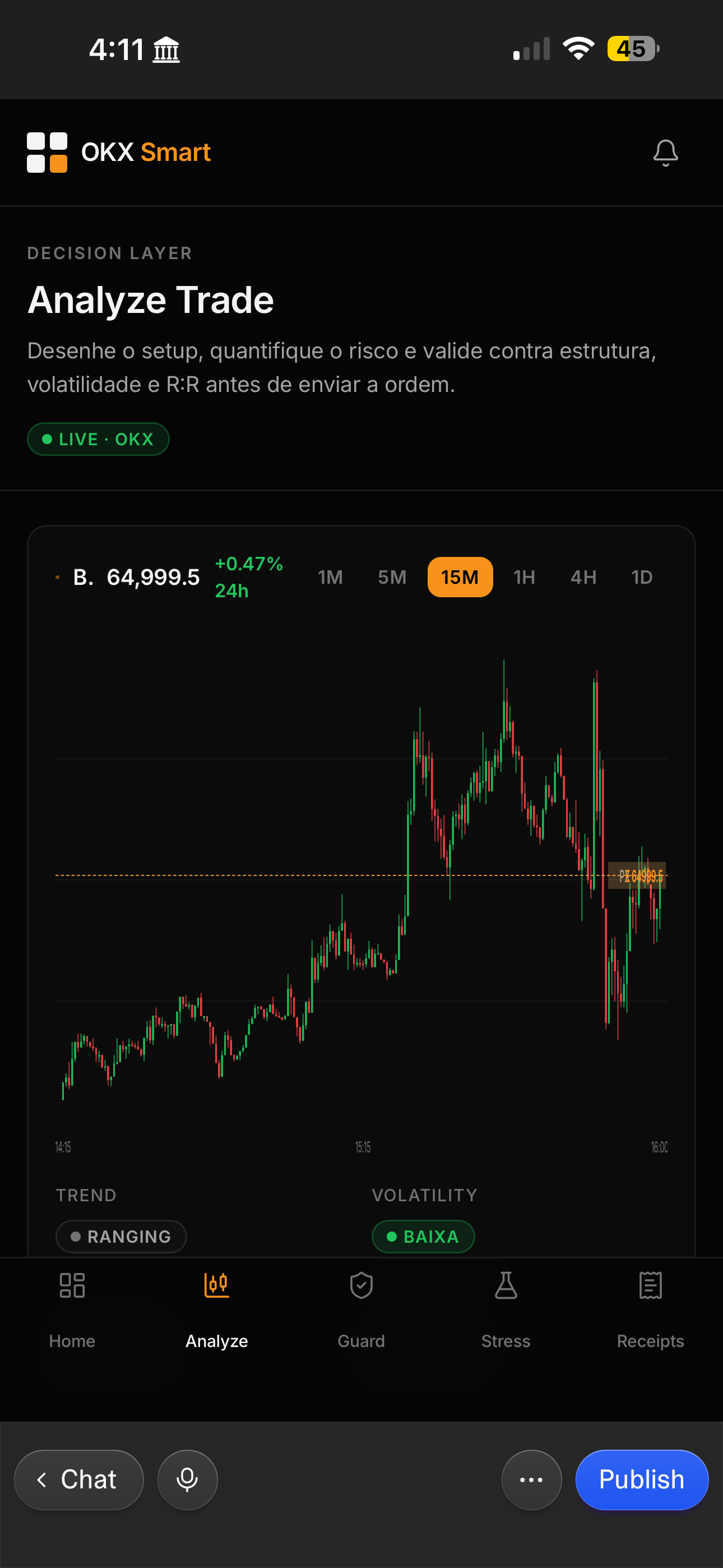Select the 15M timeframe

click(x=460, y=577)
